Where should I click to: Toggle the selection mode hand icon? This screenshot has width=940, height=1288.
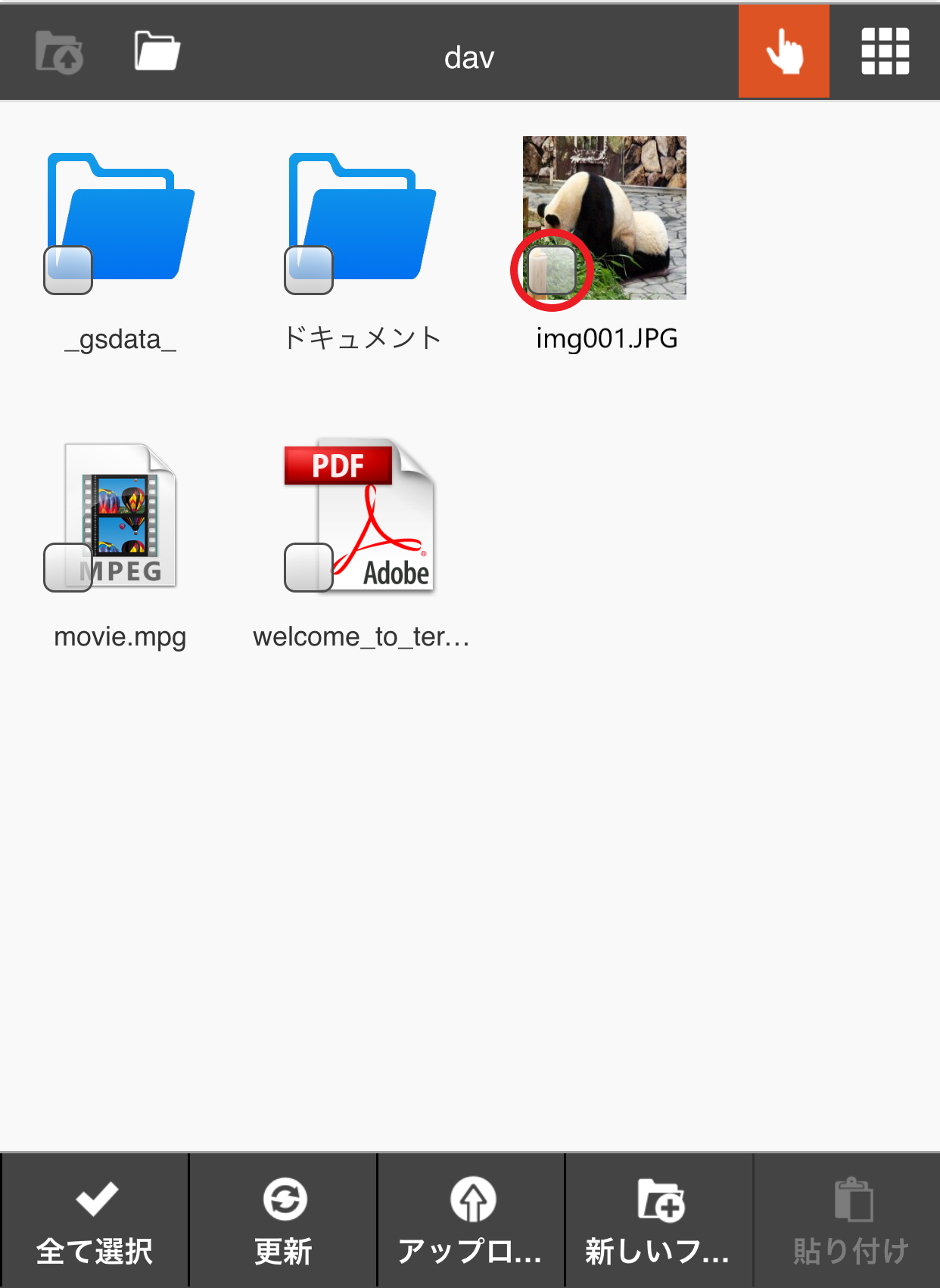coord(783,51)
